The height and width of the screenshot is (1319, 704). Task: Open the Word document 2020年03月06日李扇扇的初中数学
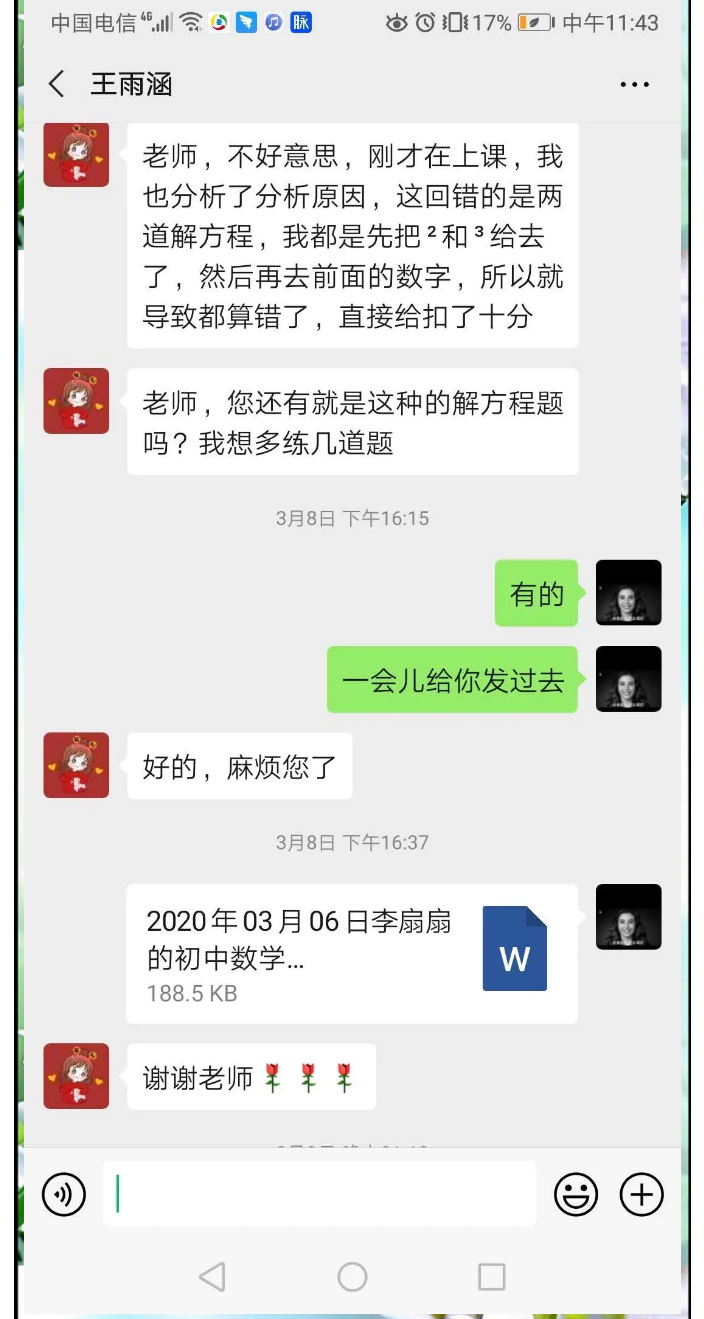coord(352,953)
